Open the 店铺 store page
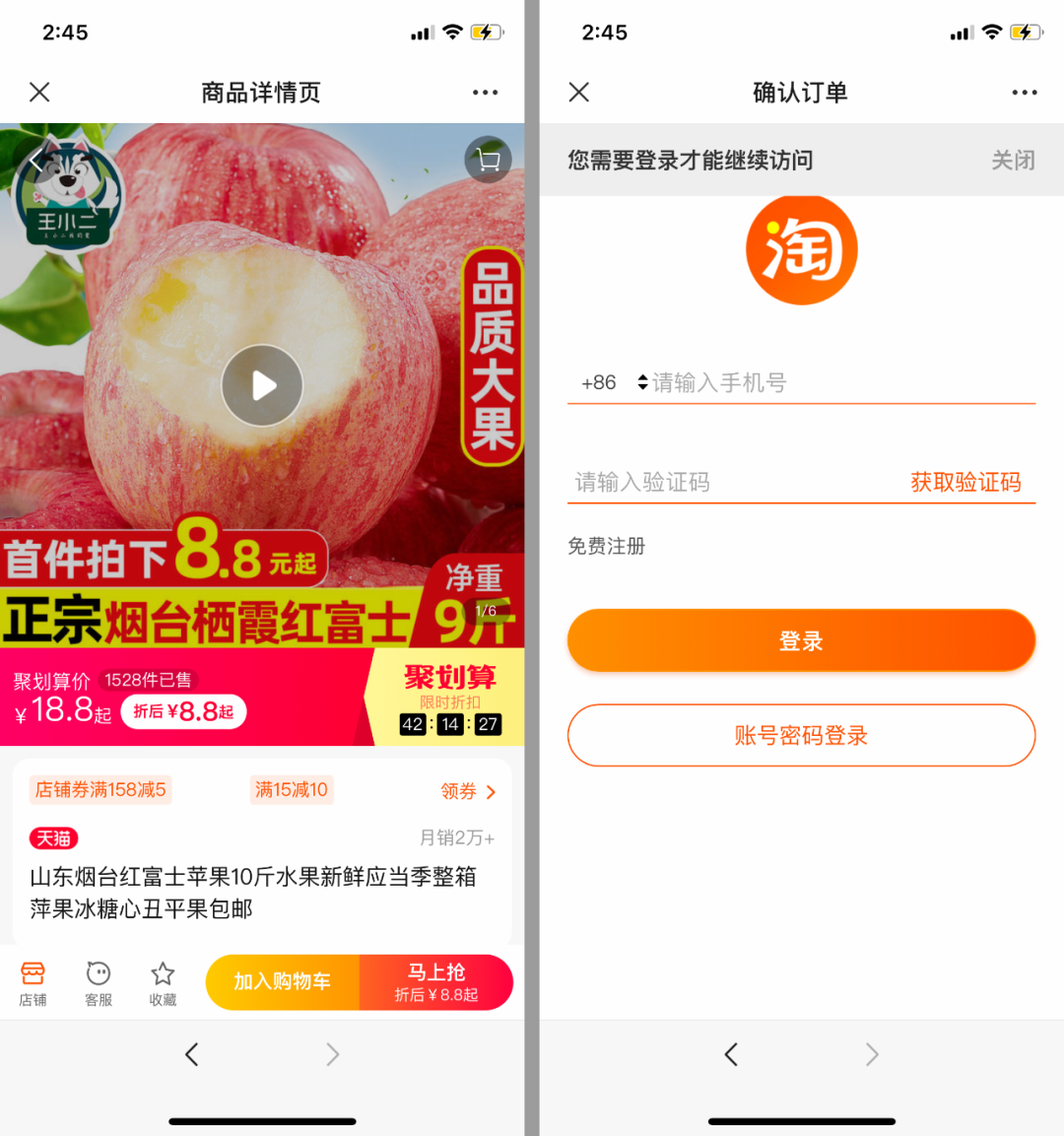 33,983
